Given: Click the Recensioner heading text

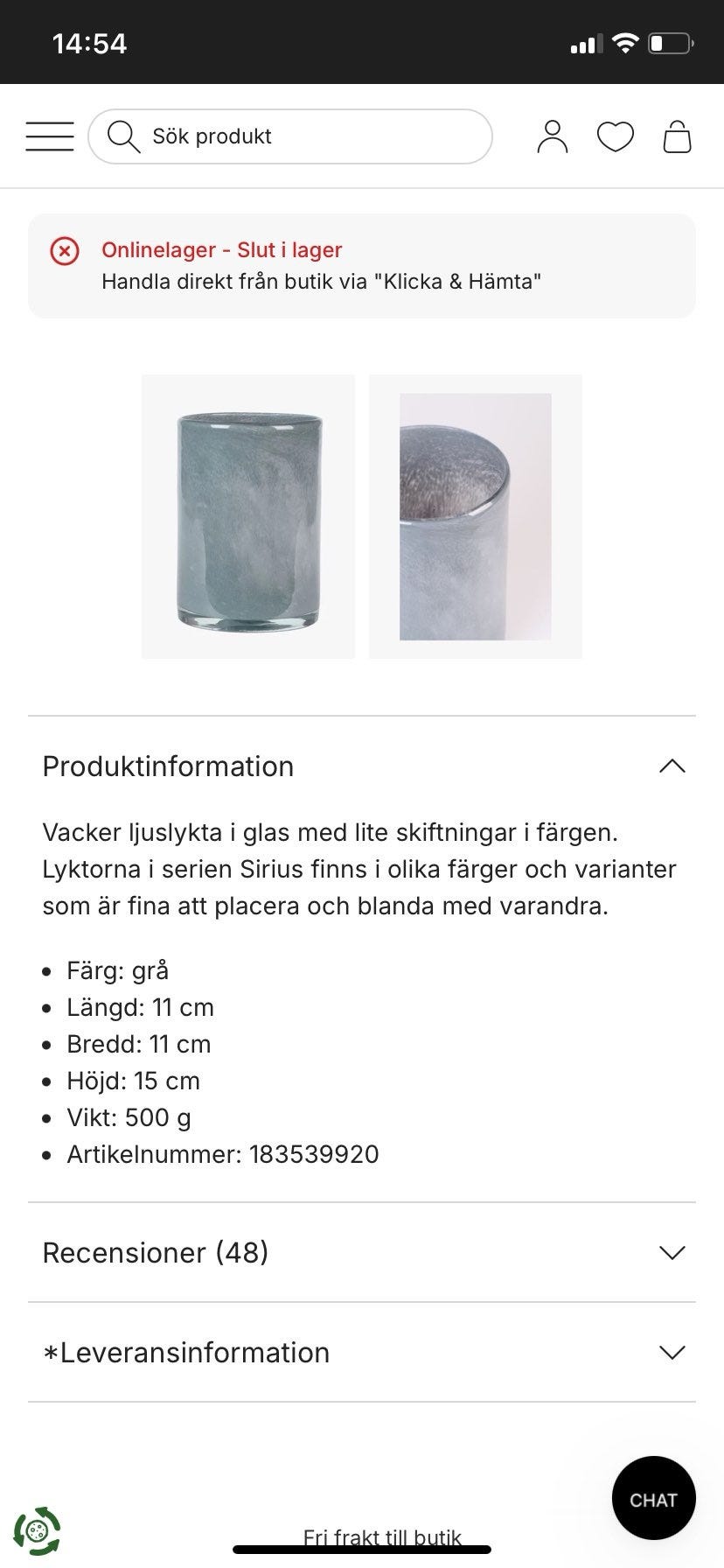Looking at the screenshot, I should pos(155,1253).
